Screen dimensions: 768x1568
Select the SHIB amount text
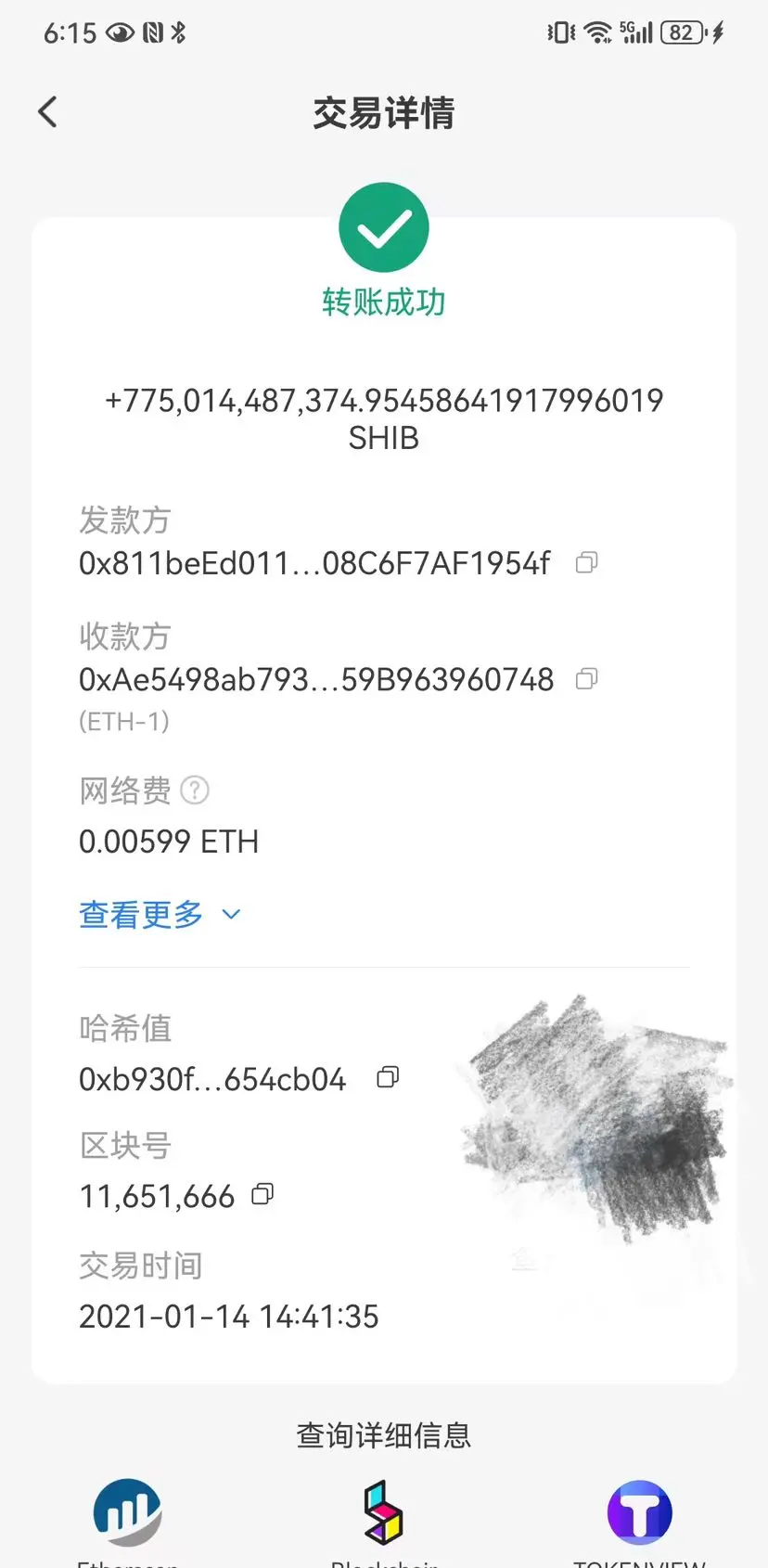(x=384, y=418)
